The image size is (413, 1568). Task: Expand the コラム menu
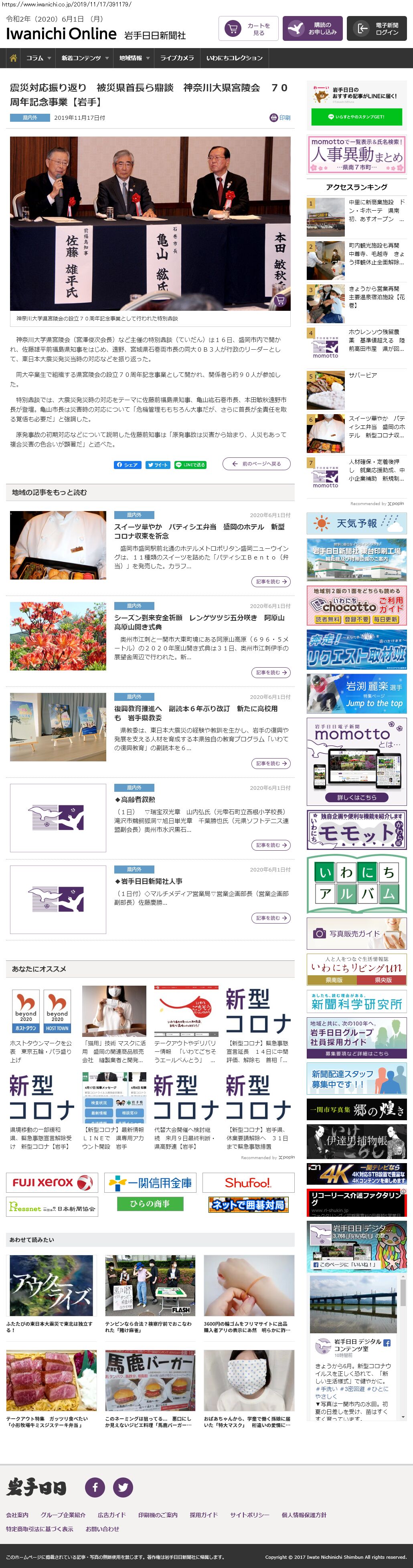[x=38, y=58]
